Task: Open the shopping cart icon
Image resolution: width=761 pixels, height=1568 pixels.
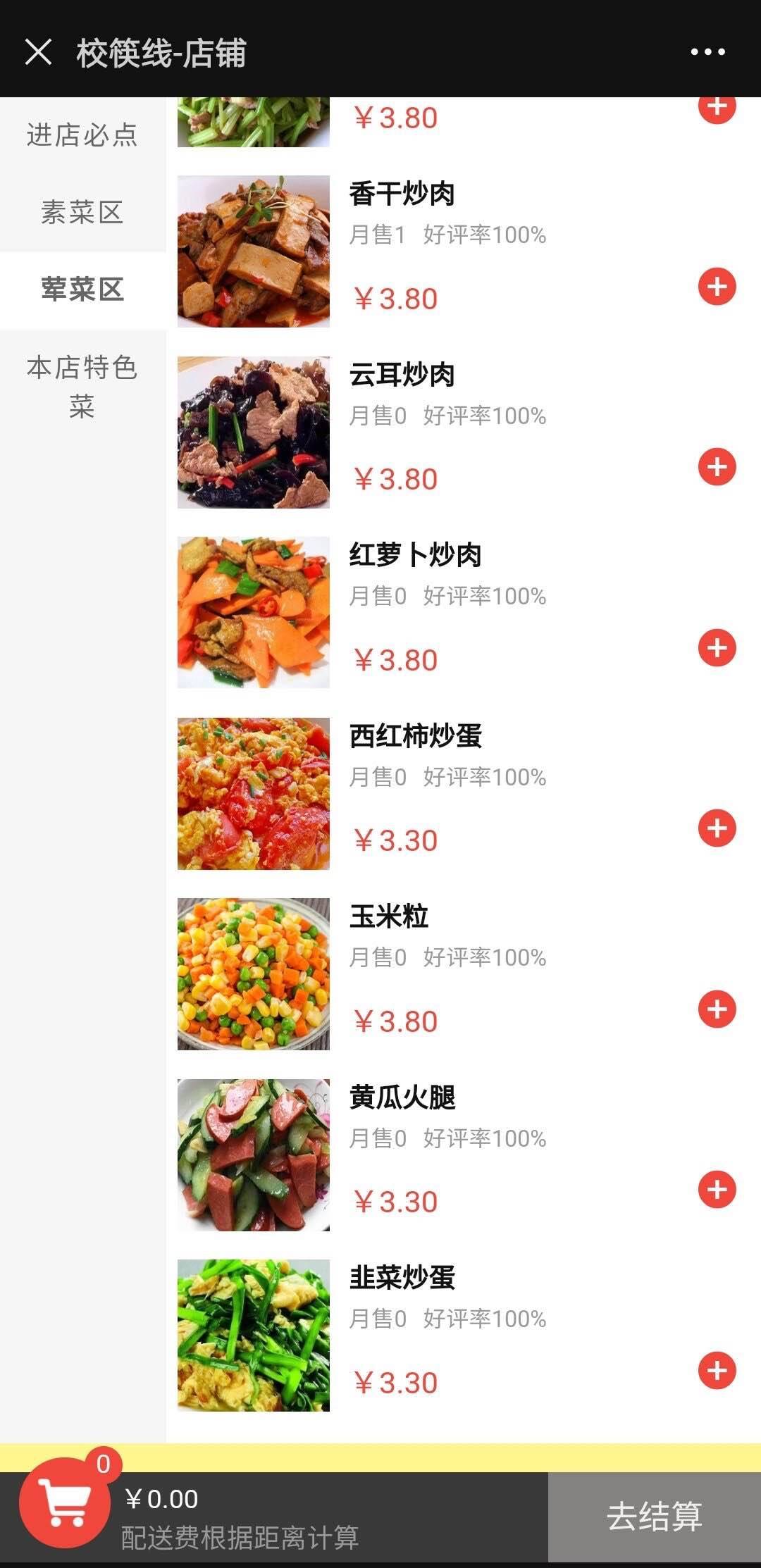Action: [x=65, y=1502]
